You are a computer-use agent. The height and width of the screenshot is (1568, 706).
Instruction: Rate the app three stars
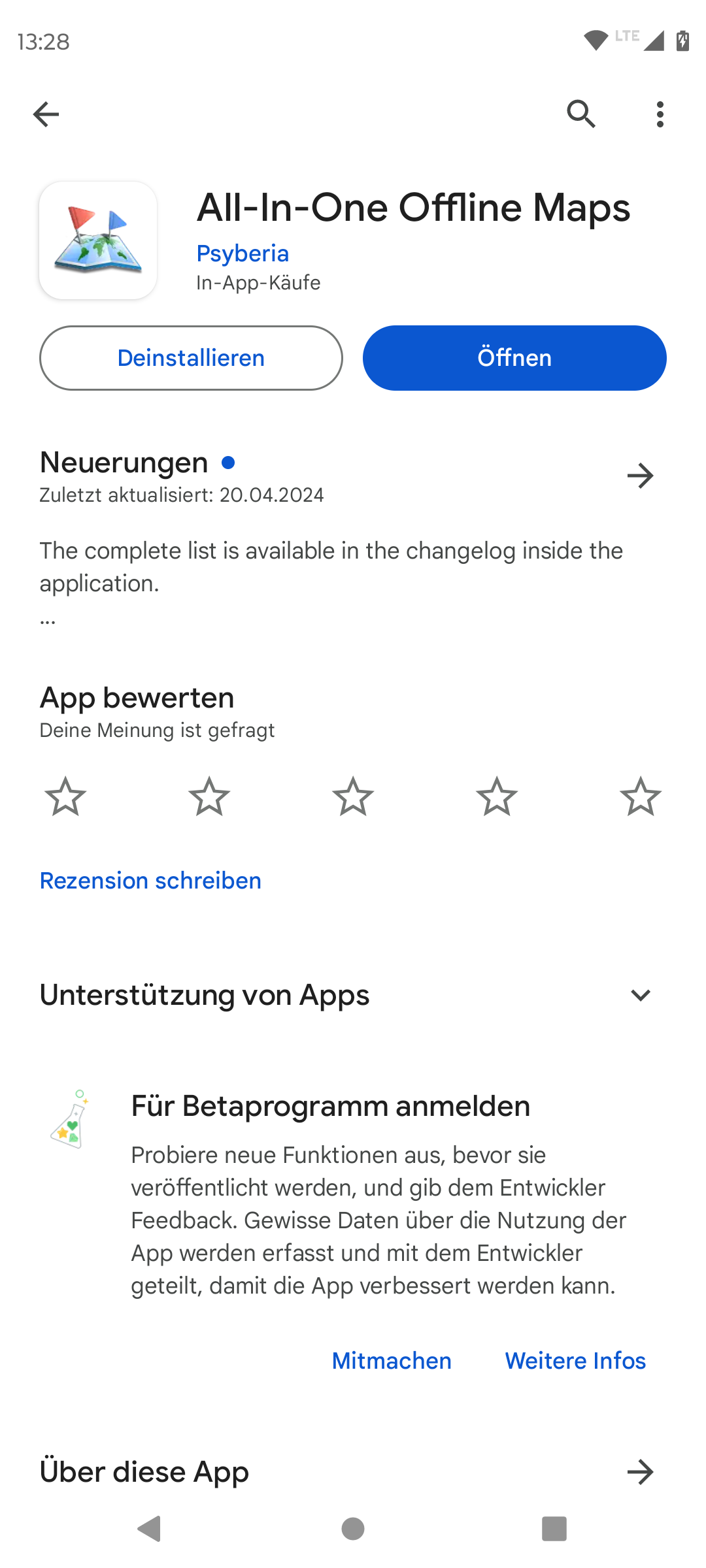point(353,796)
